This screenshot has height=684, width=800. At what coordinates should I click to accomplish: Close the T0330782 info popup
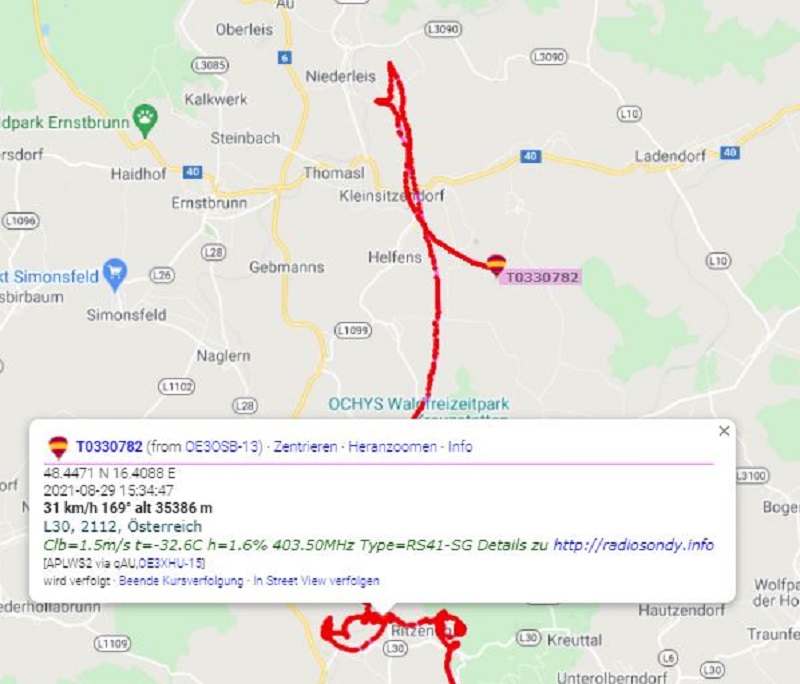(x=724, y=431)
